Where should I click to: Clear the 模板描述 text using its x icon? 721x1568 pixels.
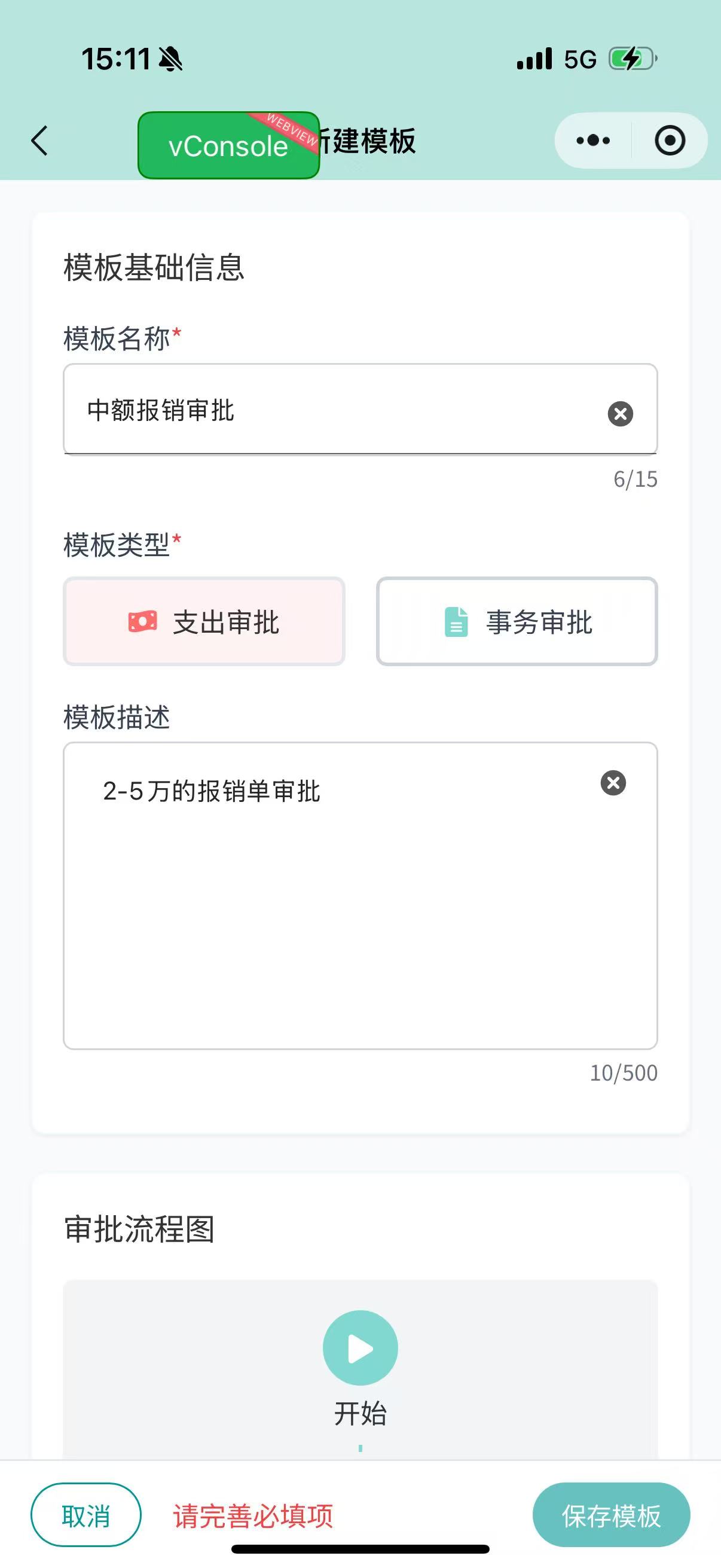tap(613, 783)
